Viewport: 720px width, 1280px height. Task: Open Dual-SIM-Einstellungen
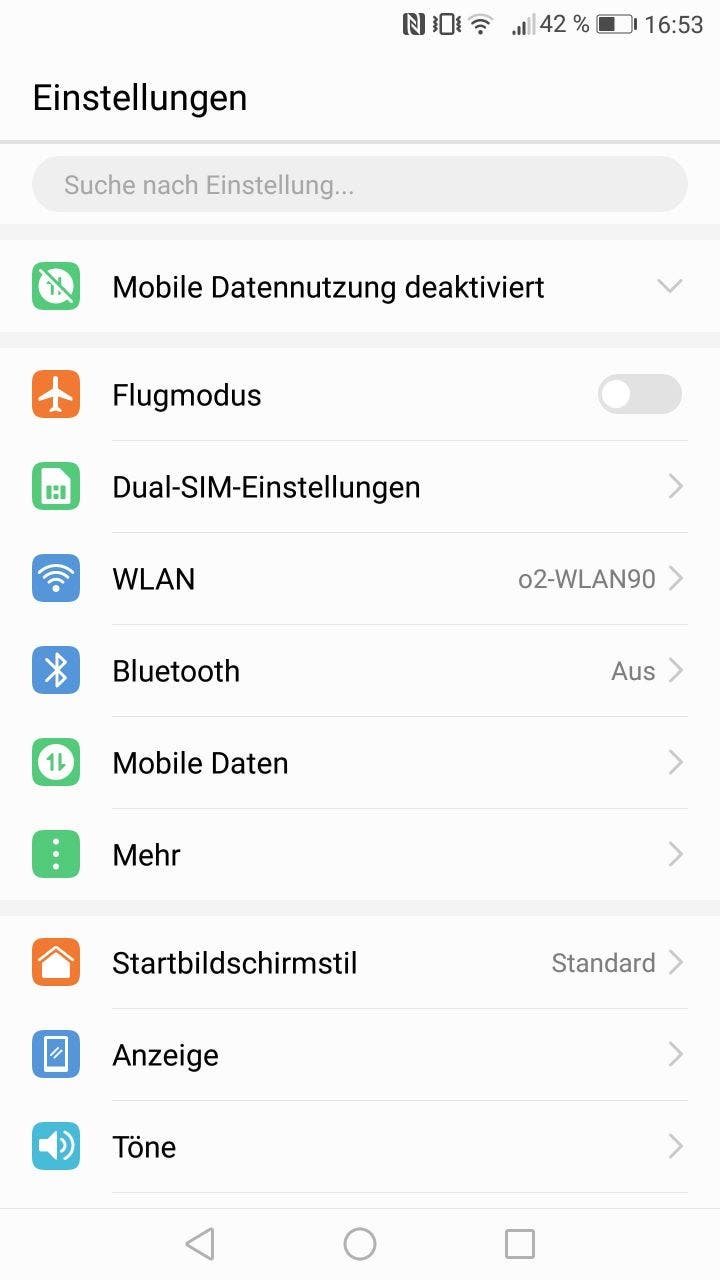(360, 487)
